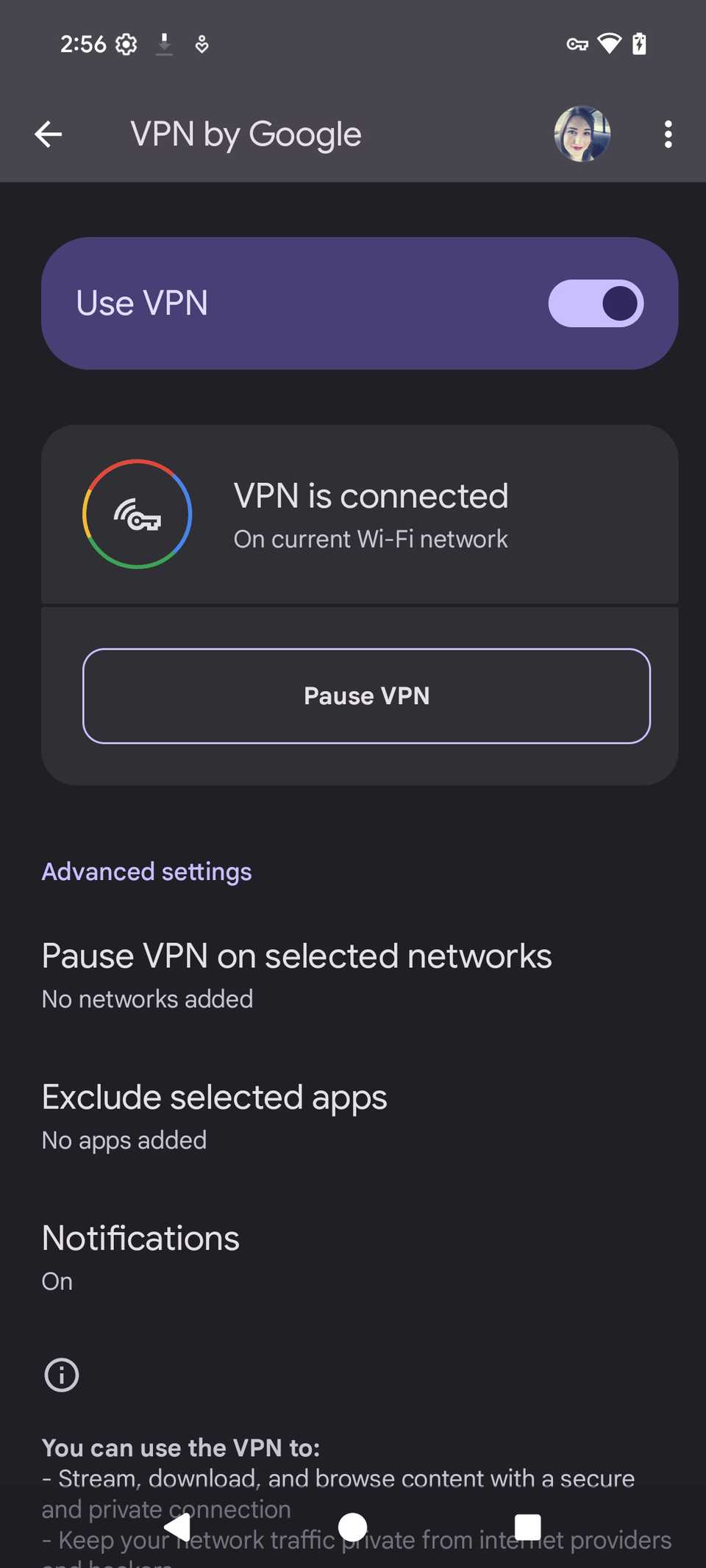The width and height of the screenshot is (706, 1568).
Task: Tap the info icon above VPN usage tips
Action: tap(61, 1375)
